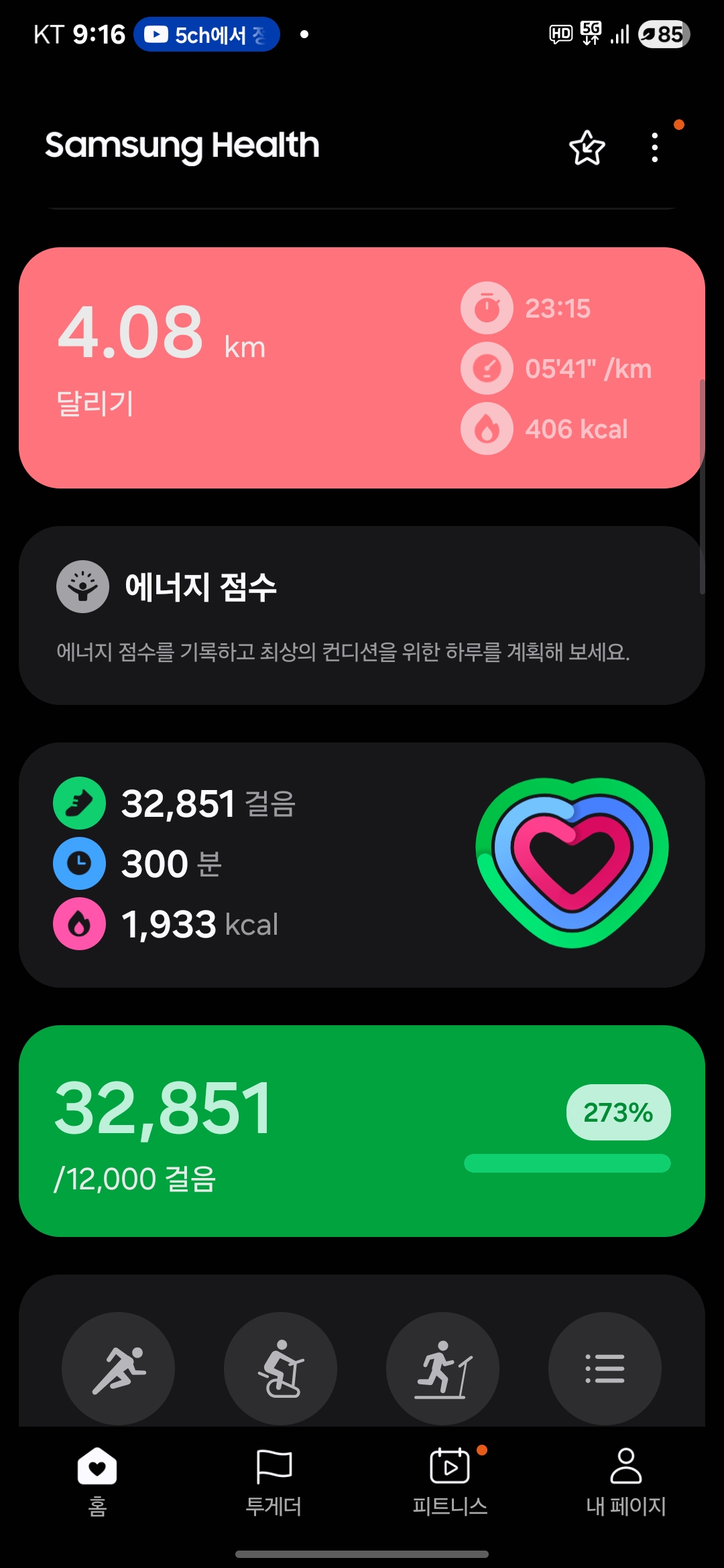
Task: Open the three-dot overflow menu
Action: 655,147
